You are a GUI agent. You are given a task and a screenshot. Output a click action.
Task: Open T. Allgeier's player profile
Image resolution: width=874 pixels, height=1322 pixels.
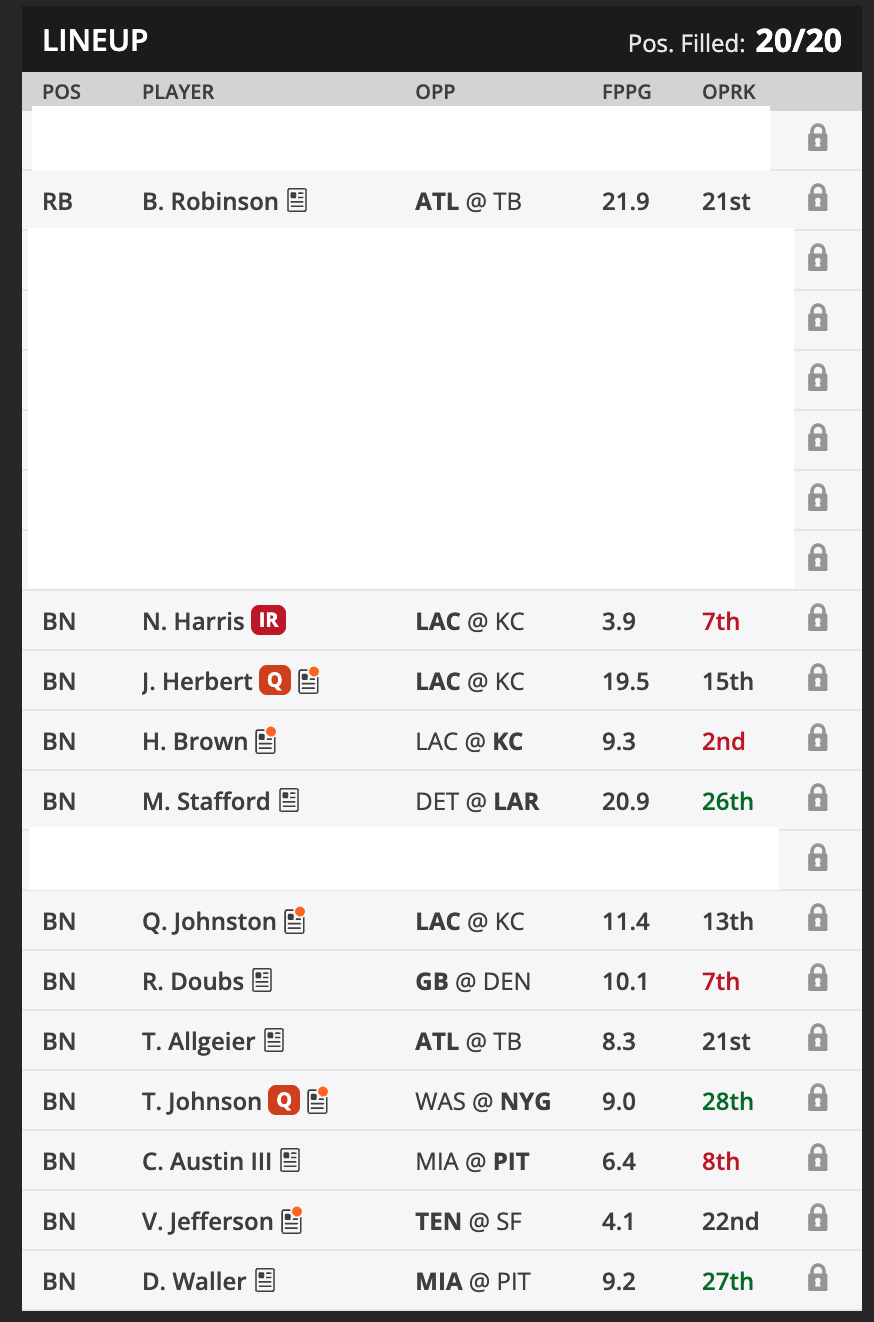(198, 1041)
